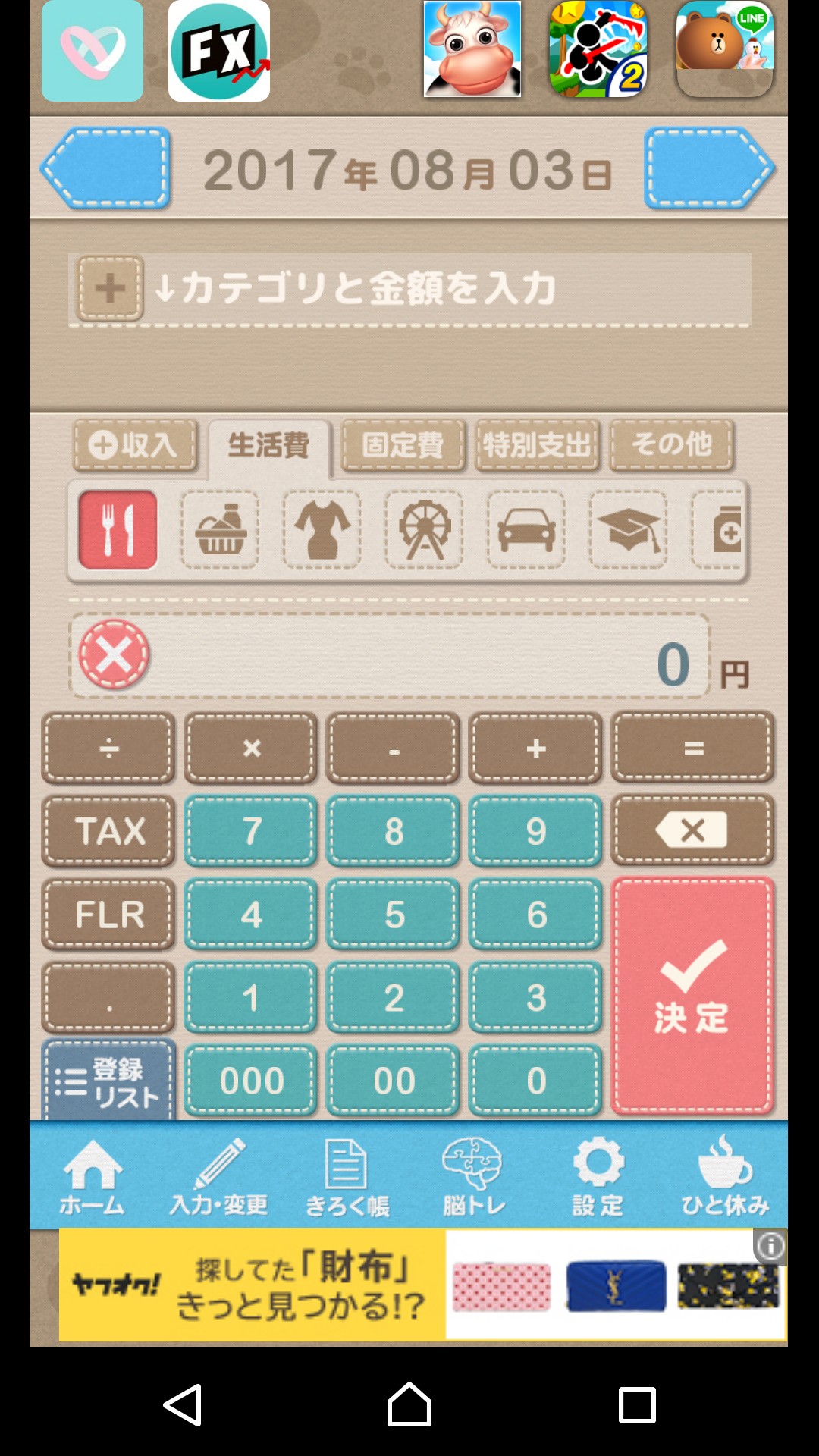
Task: Open the 設定 settings tab
Action: pyautogui.click(x=598, y=1175)
